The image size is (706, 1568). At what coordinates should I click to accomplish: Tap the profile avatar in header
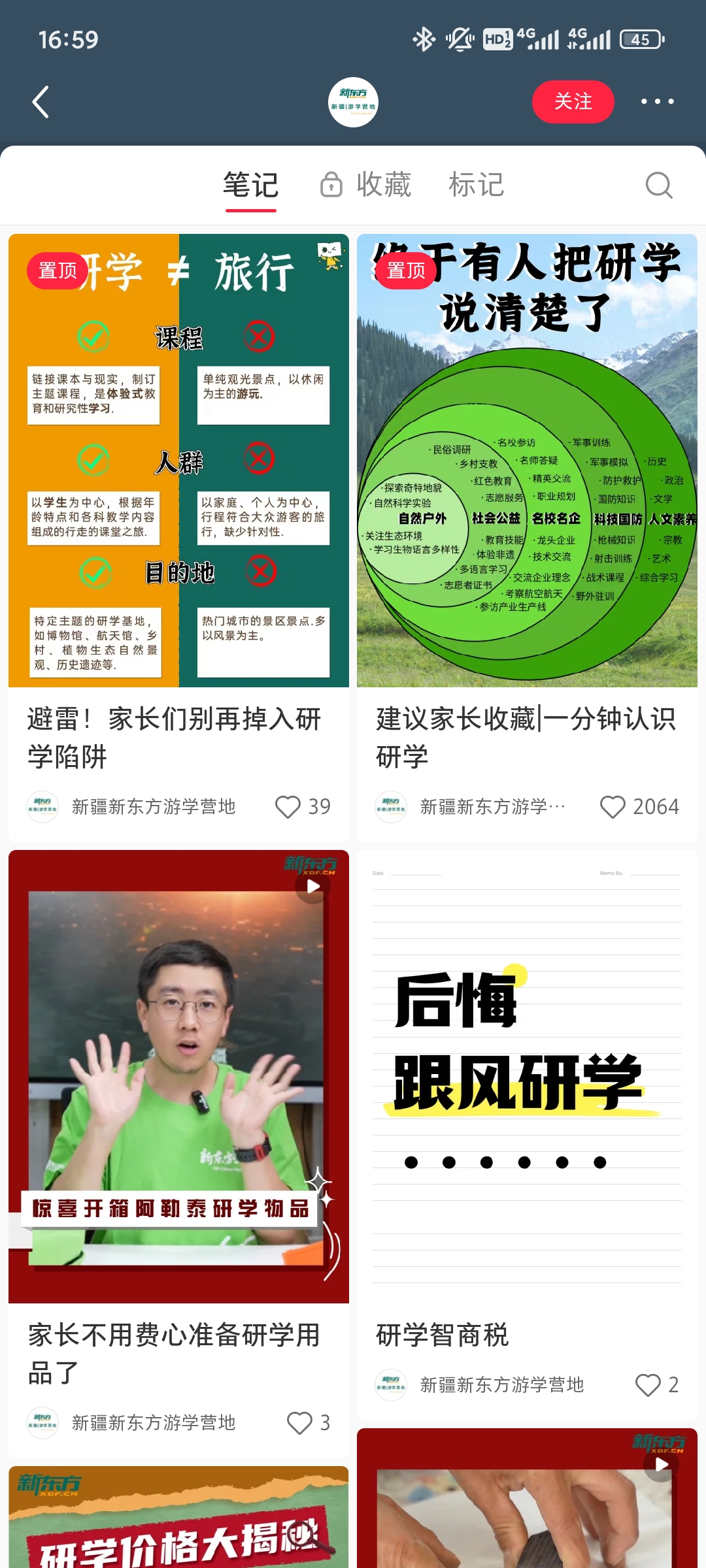pos(353,102)
